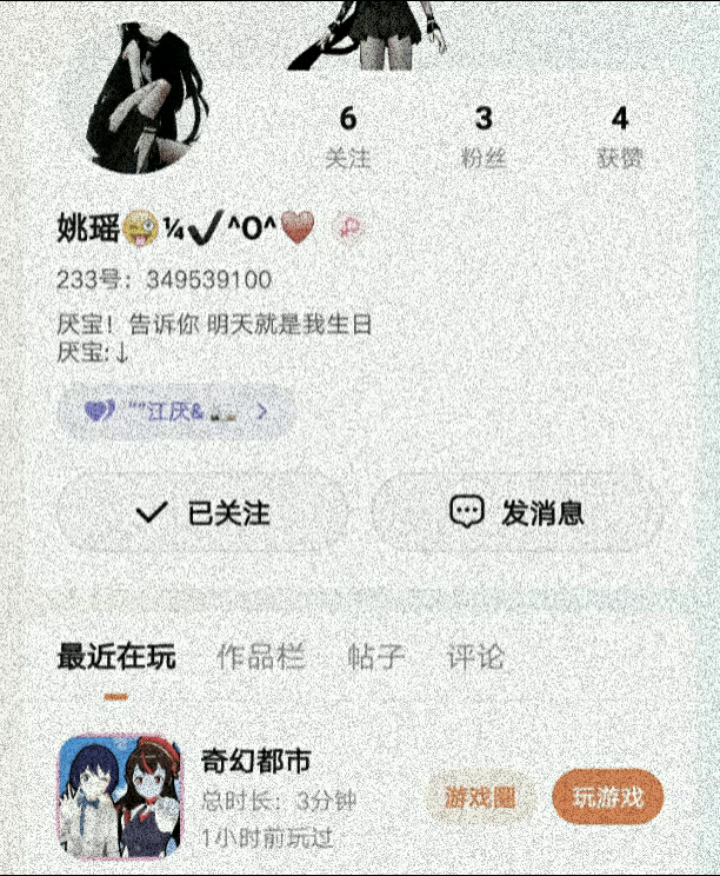The image size is (720, 876).
Task: Switch to the 作品栏 tab
Action: pyautogui.click(x=260, y=657)
